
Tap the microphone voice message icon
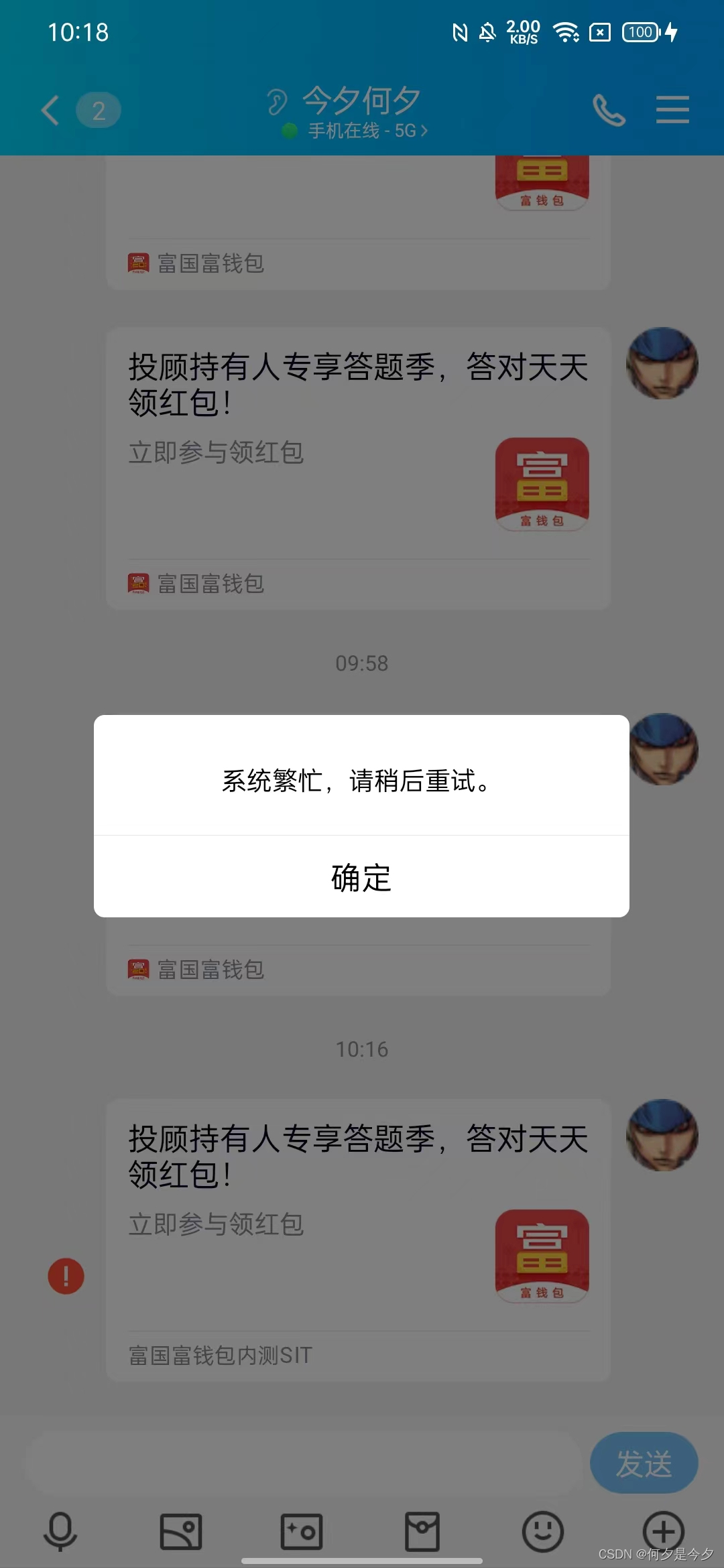pyautogui.click(x=59, y=1531)
